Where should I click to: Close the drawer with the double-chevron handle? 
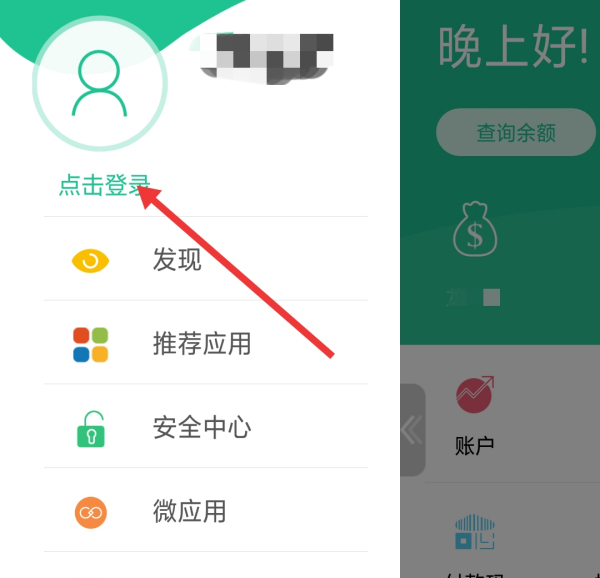click(x=411, y=430)
